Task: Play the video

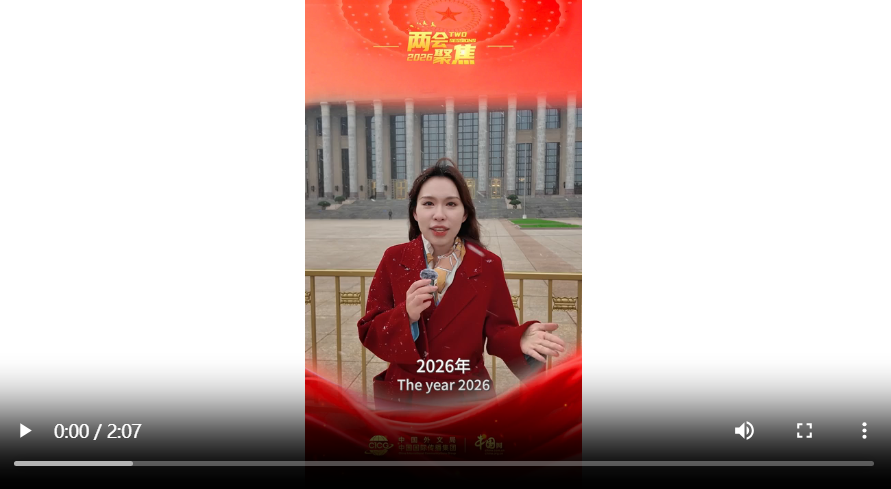Action: pyautogui.click(x=25, y=431)
